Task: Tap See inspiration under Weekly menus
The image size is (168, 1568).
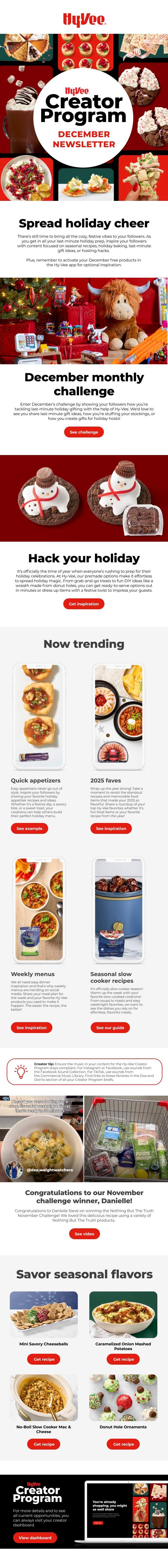Action: coord(31,1027)
